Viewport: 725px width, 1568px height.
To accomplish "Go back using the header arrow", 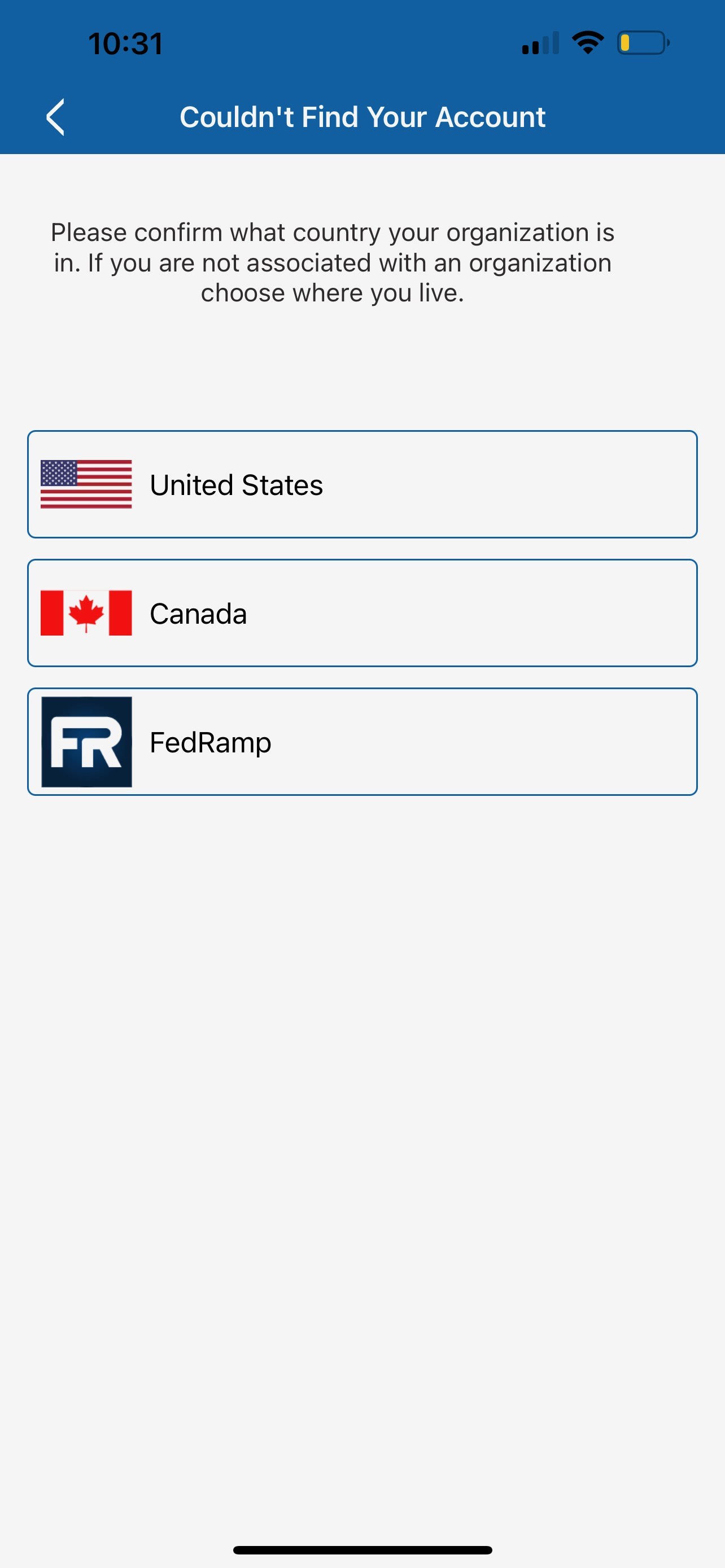I will coord(55,117).
